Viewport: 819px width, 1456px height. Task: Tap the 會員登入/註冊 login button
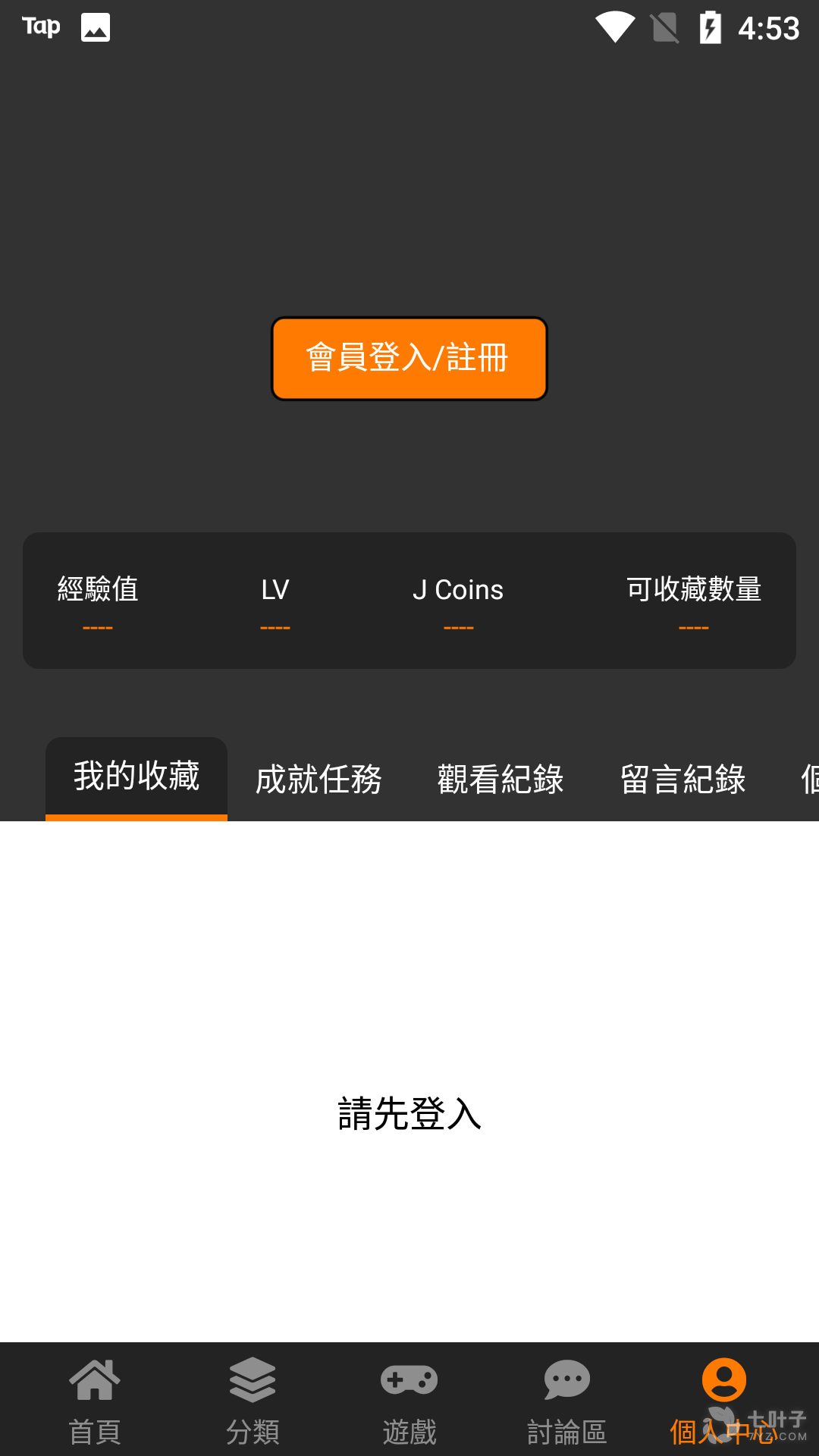(x=409, y=359)
